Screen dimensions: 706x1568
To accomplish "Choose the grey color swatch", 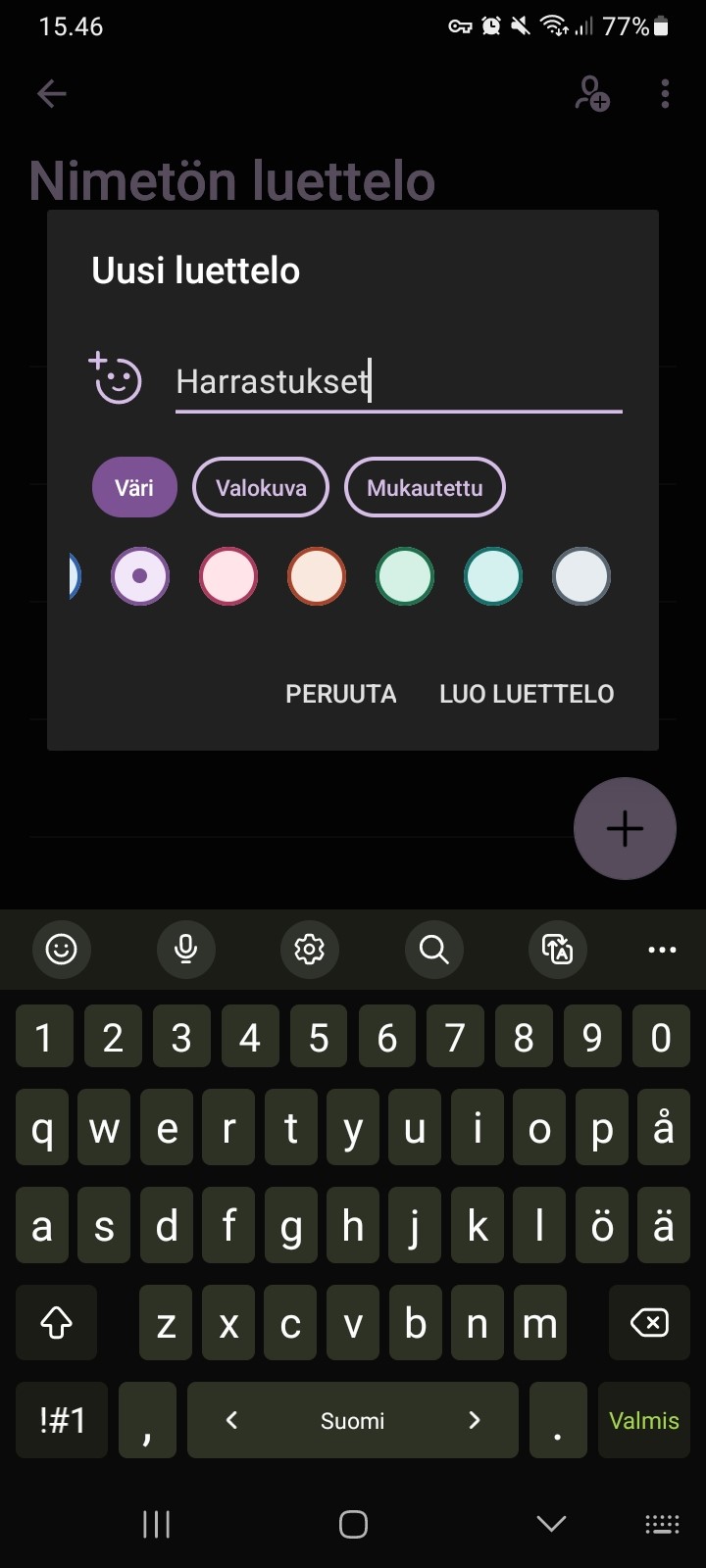I will click(581, 575).
